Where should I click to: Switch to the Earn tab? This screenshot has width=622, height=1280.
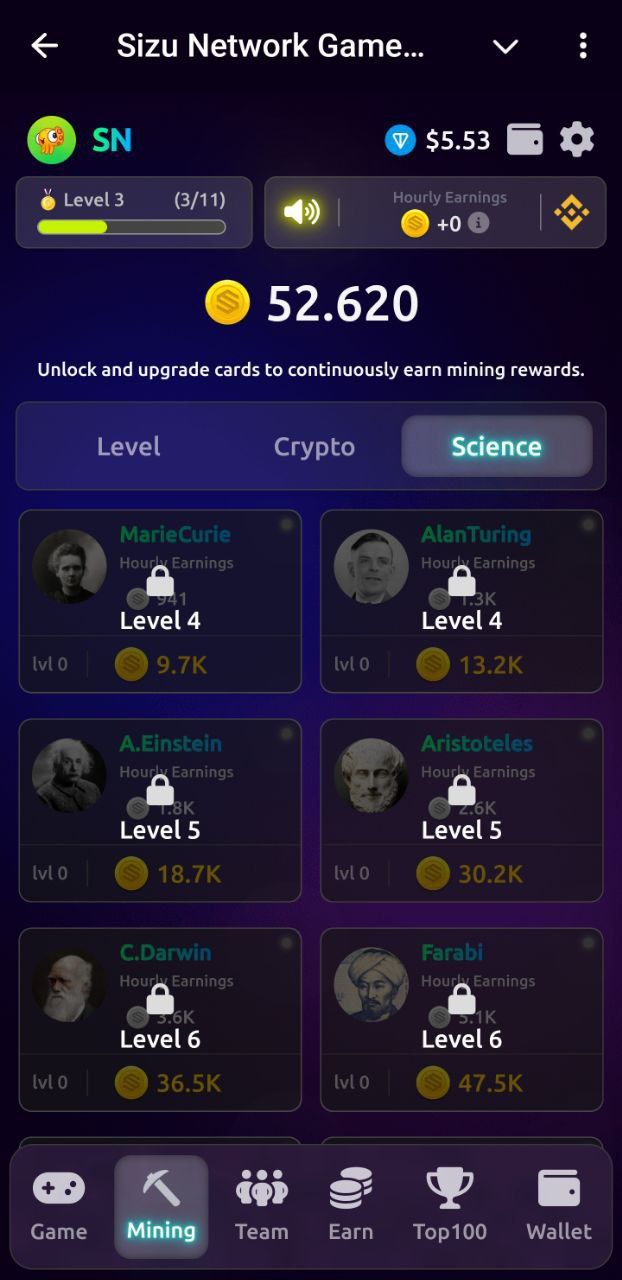click(x=351, y=1207)
